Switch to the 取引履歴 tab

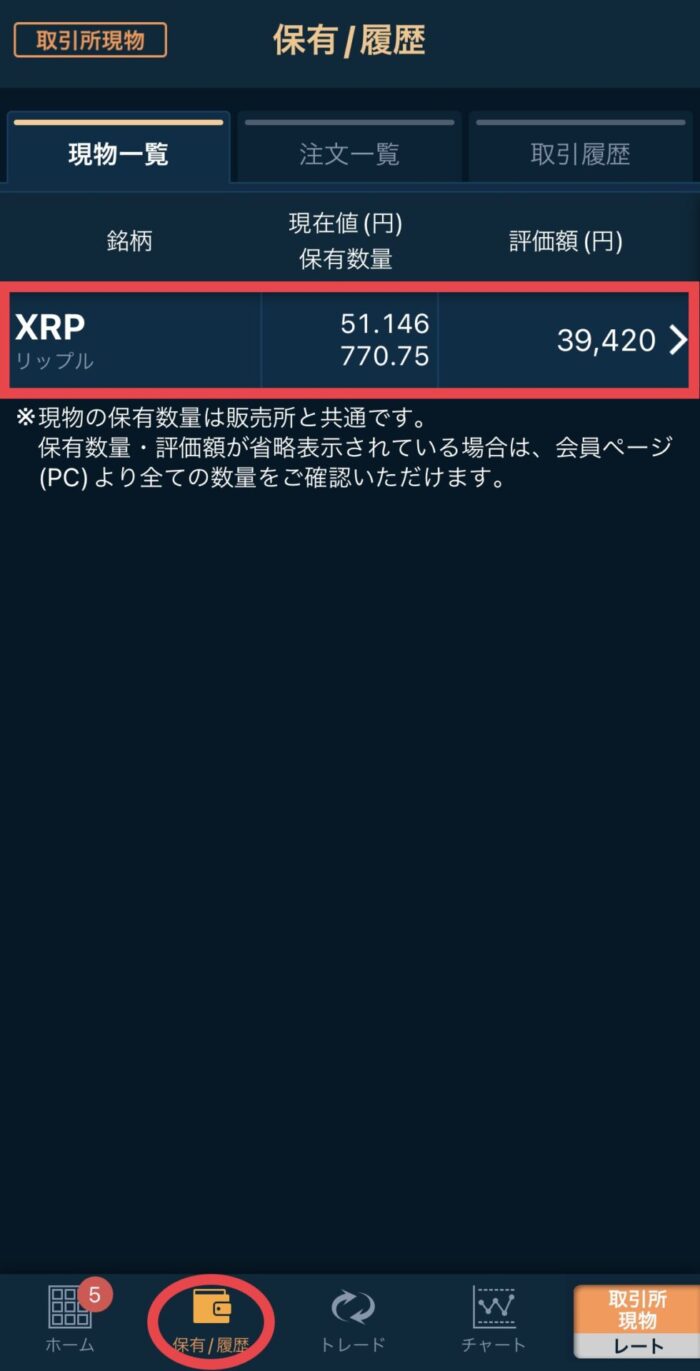click(580, 153)
